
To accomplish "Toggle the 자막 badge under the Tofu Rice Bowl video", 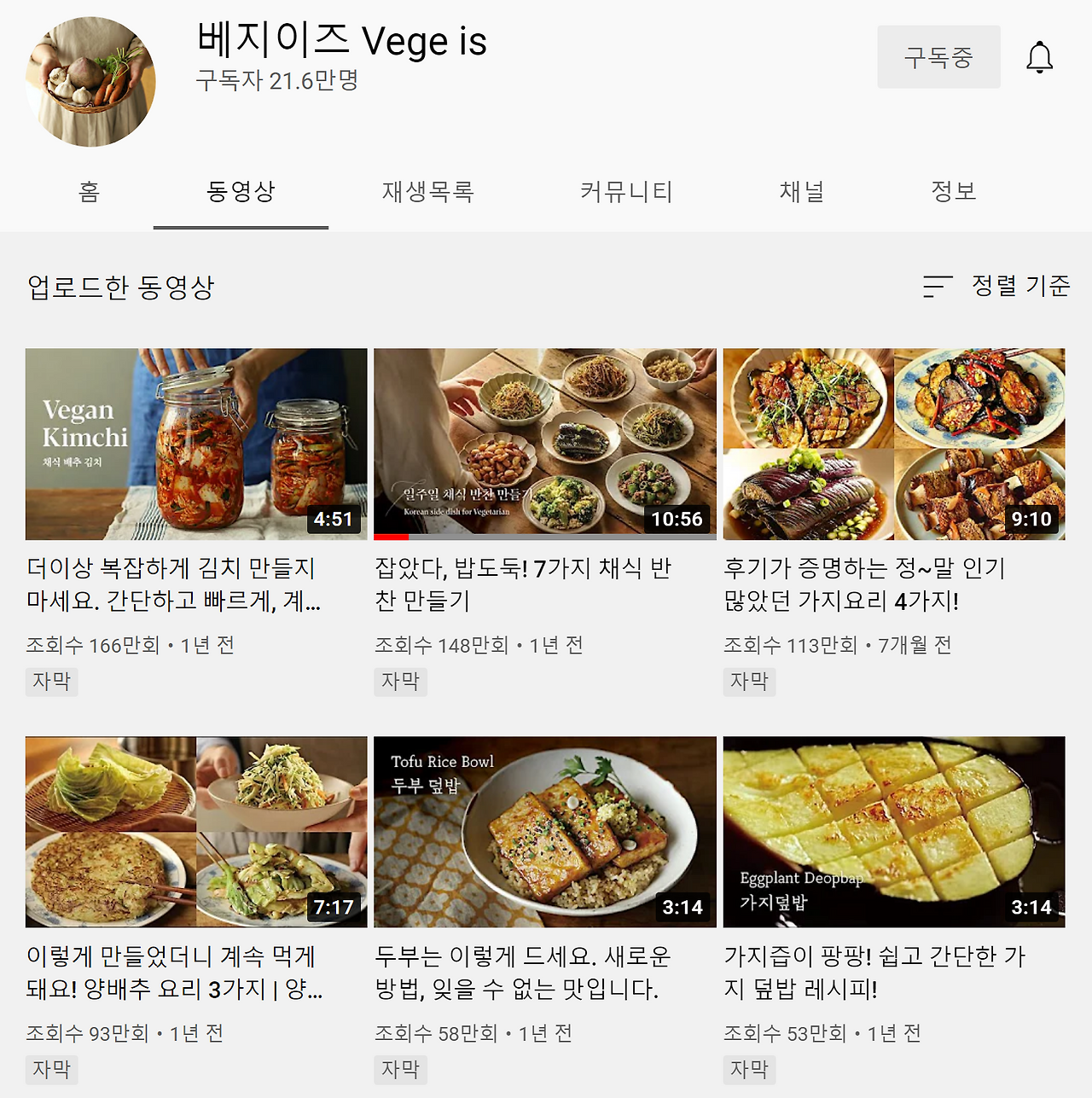I will point(400,1069).
